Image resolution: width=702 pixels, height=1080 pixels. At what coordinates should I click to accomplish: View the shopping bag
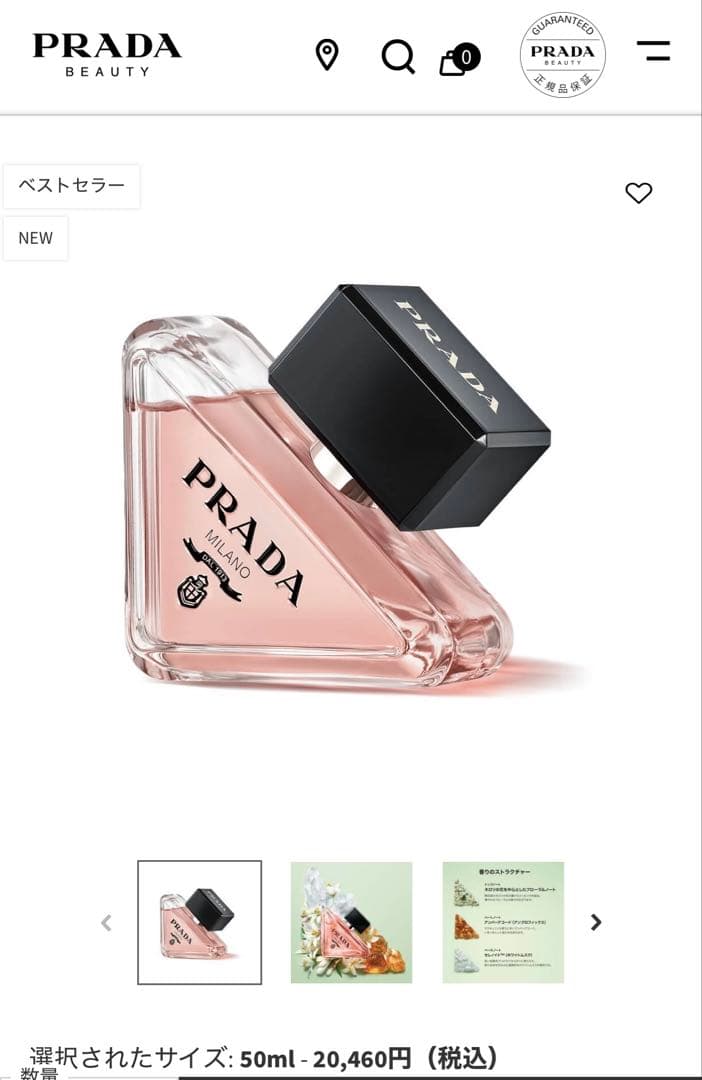(x=458, y=59)
